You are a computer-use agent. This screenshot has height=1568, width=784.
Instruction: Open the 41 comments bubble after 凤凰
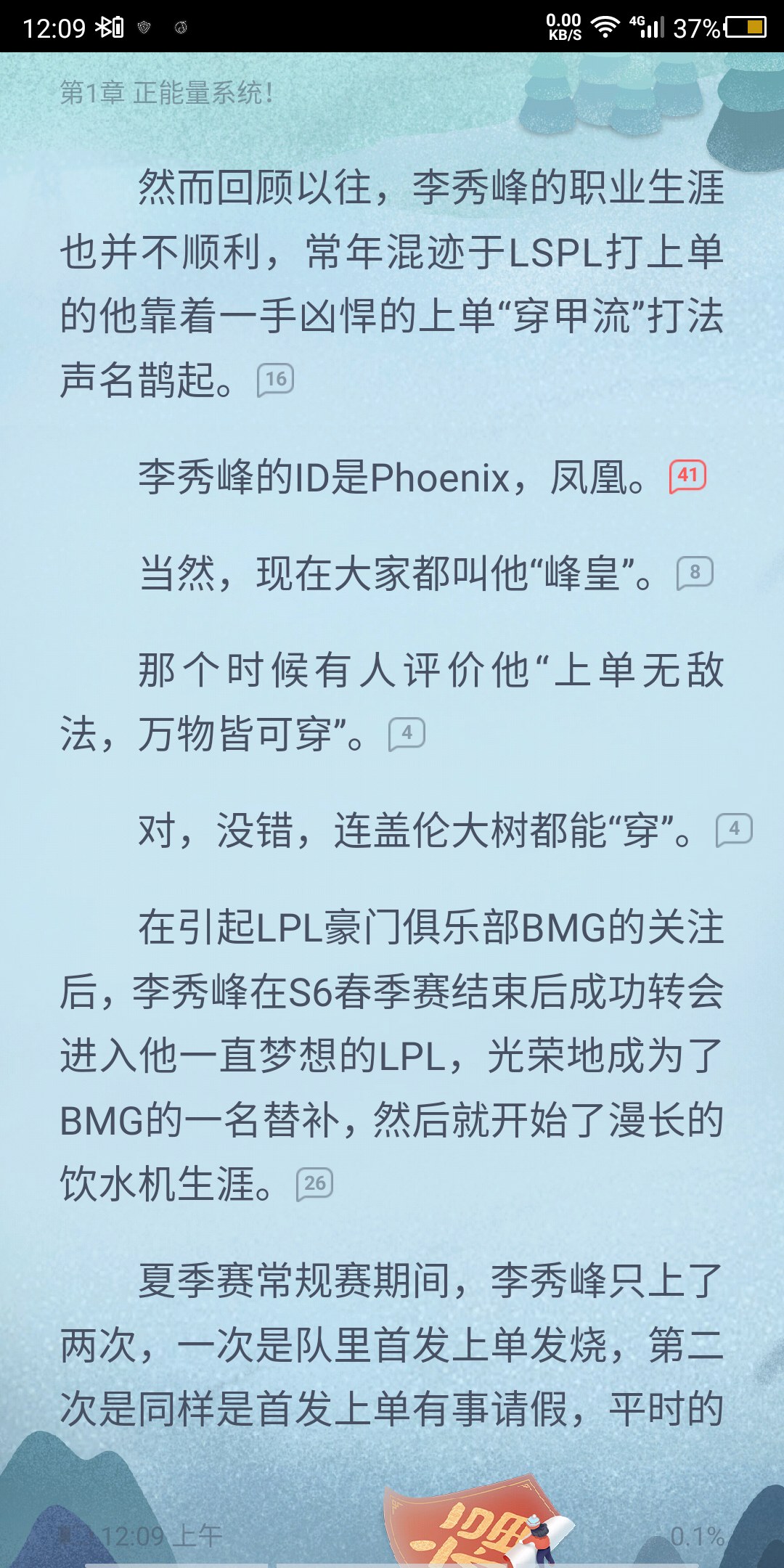point(687,476)
